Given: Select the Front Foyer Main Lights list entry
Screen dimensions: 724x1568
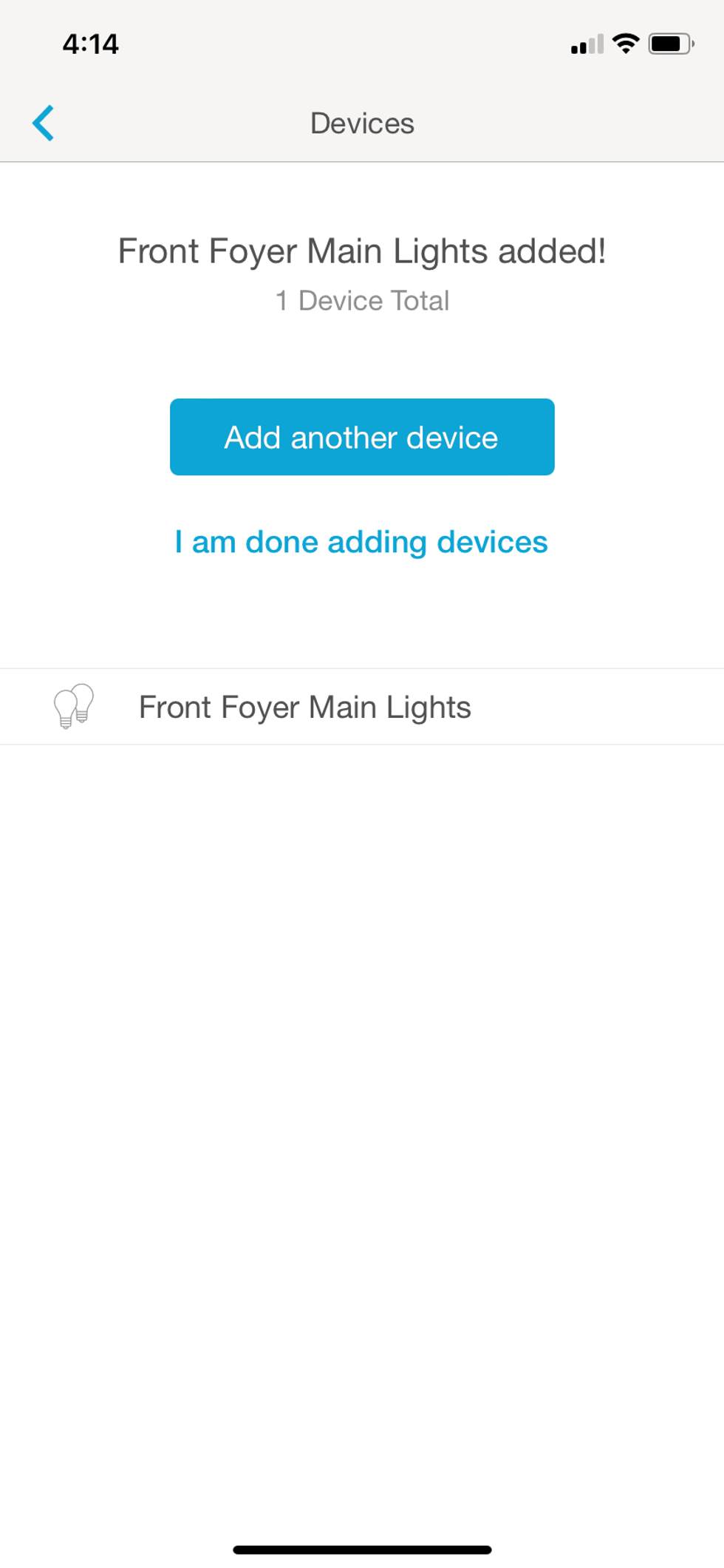Looking at the screenshot, I should 304,706.
